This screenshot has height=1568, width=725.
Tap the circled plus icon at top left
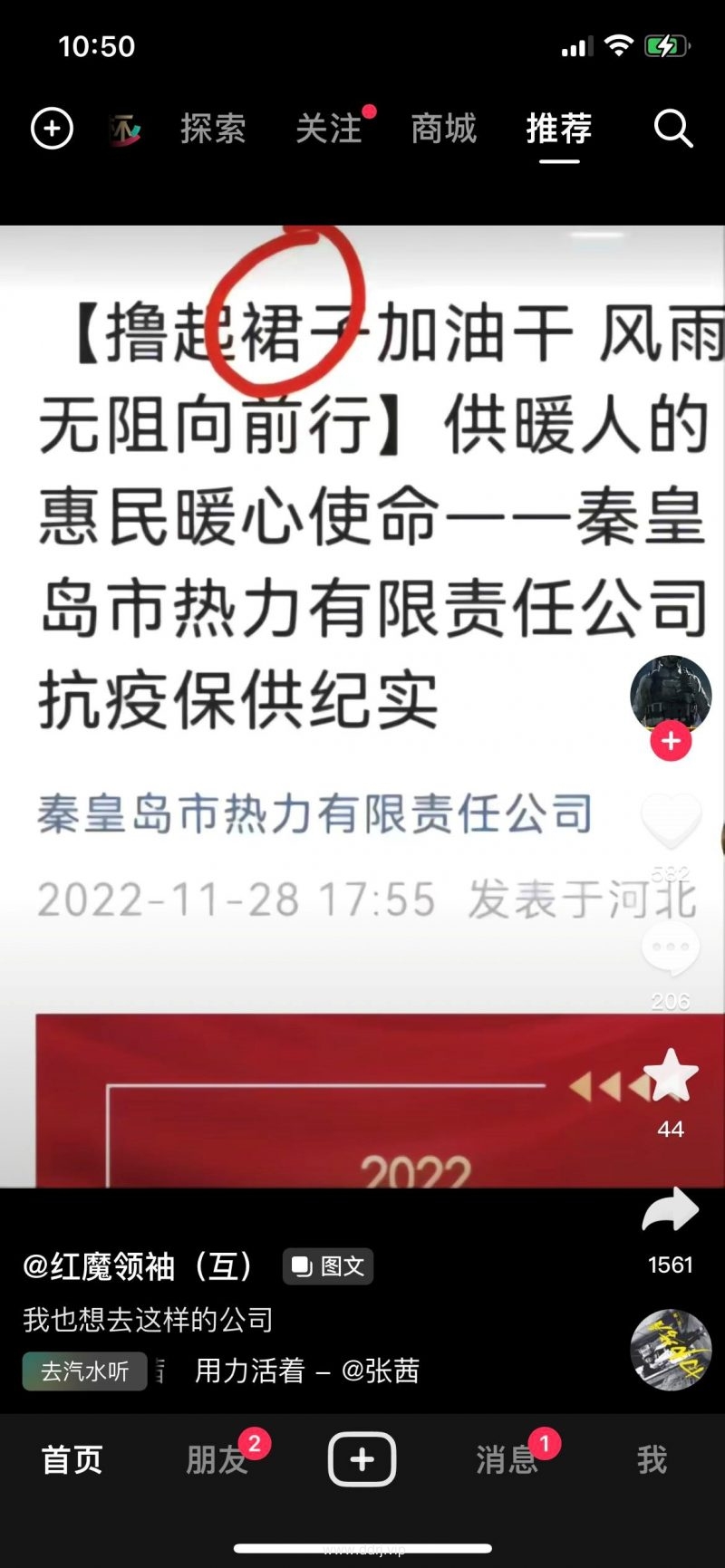click(52, 129)
